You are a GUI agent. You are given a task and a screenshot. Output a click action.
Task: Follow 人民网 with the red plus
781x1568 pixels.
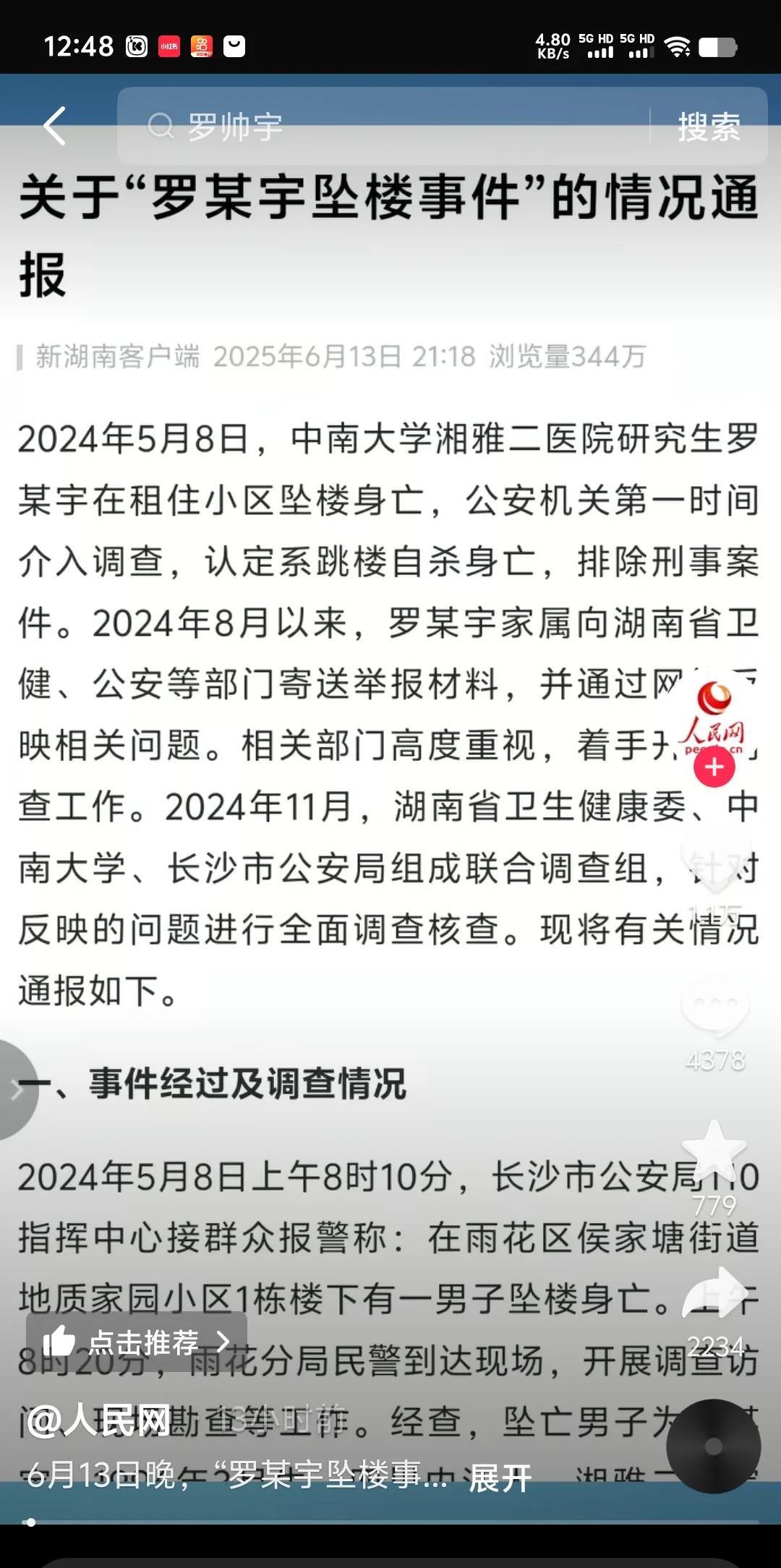pyautogui.click(x=714, y=767)
